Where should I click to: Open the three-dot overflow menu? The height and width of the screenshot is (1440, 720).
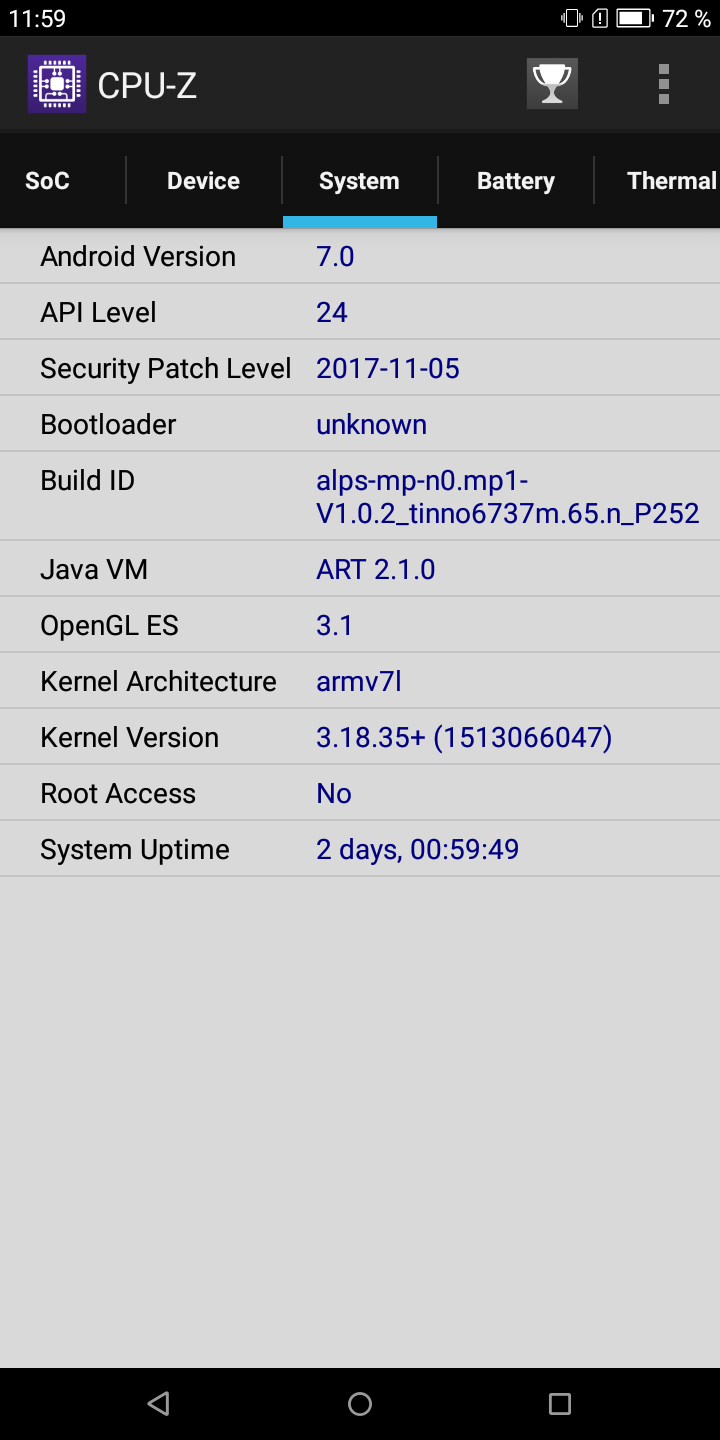click(663, 84)
